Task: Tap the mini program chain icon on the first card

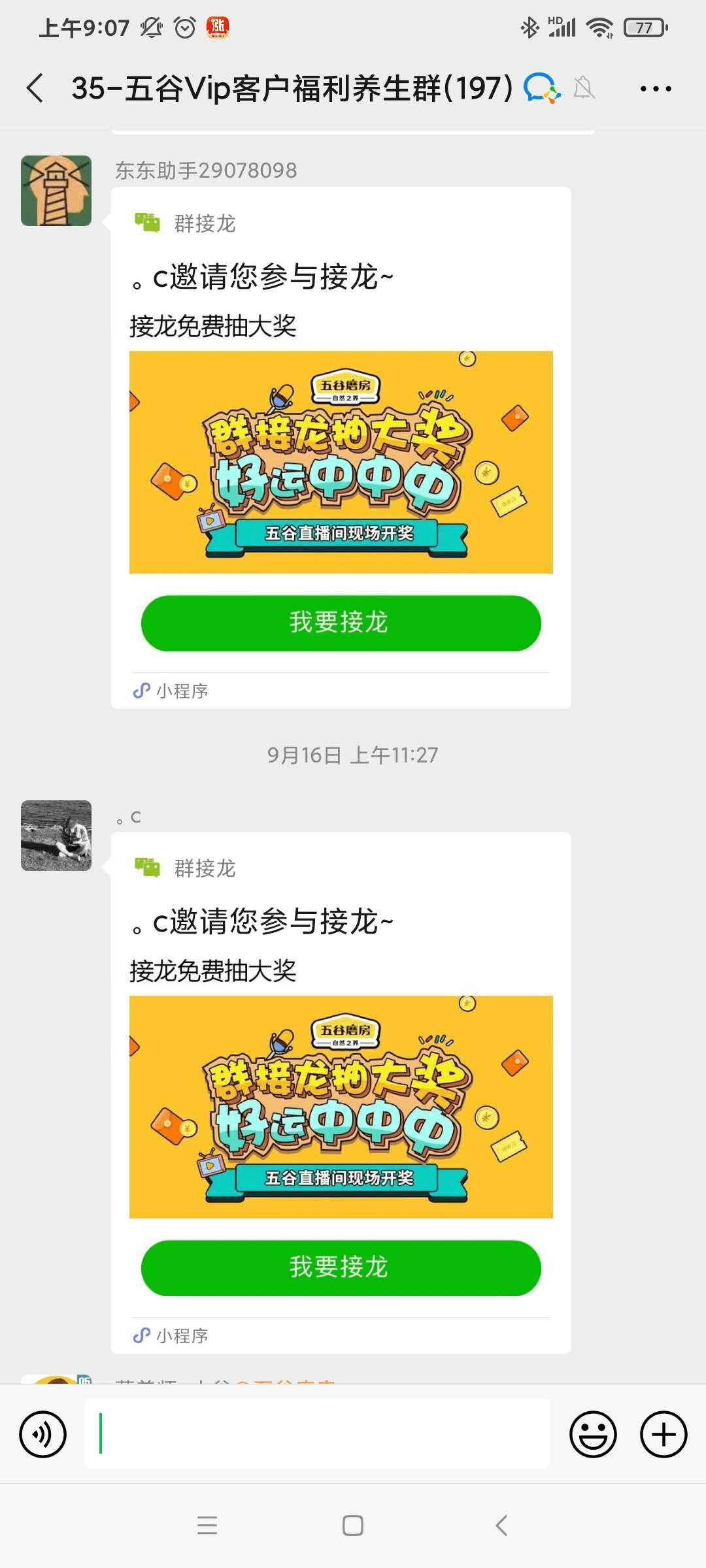Action: (141, 691)
